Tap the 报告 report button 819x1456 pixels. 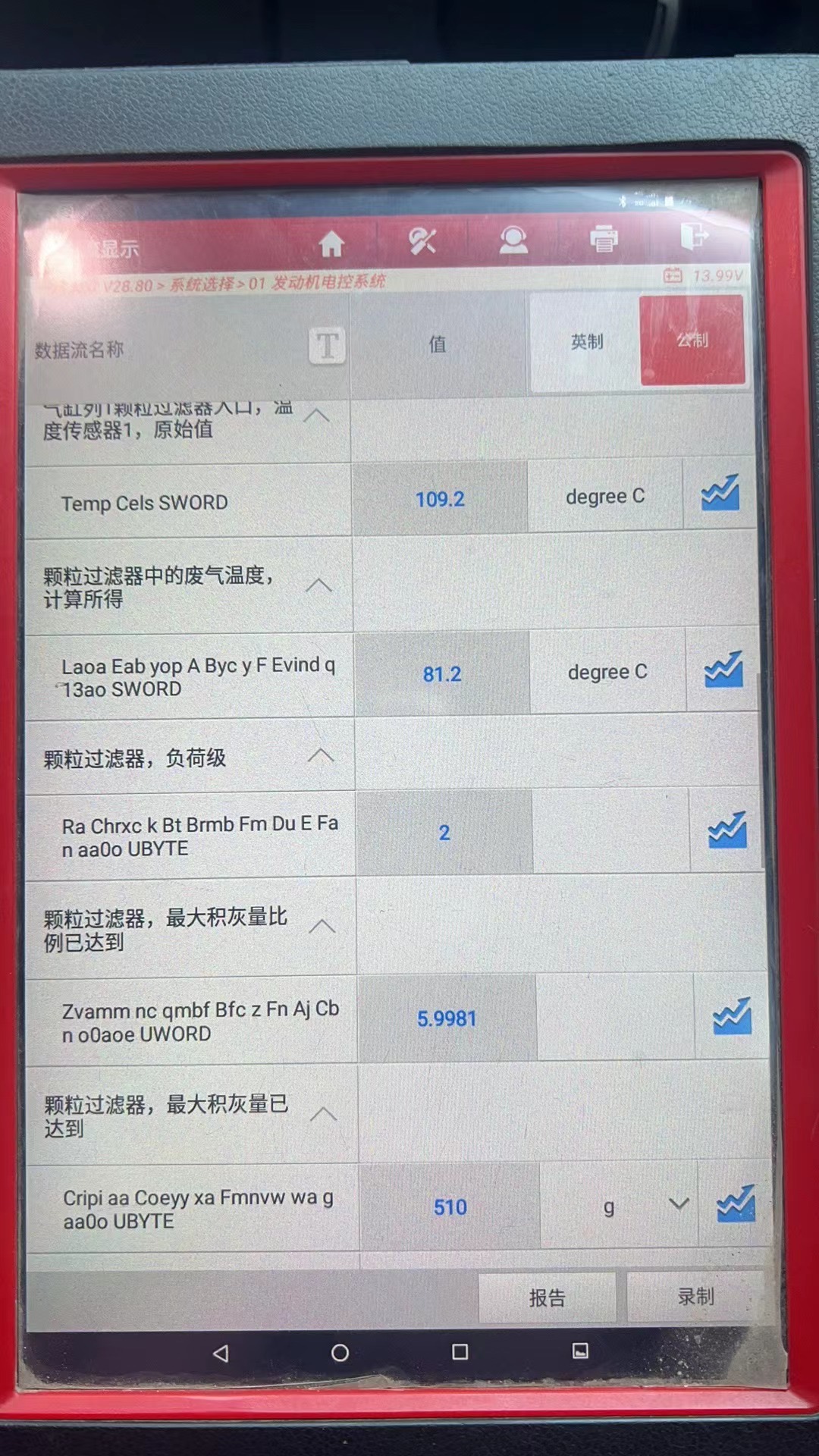click(548, 1298)
